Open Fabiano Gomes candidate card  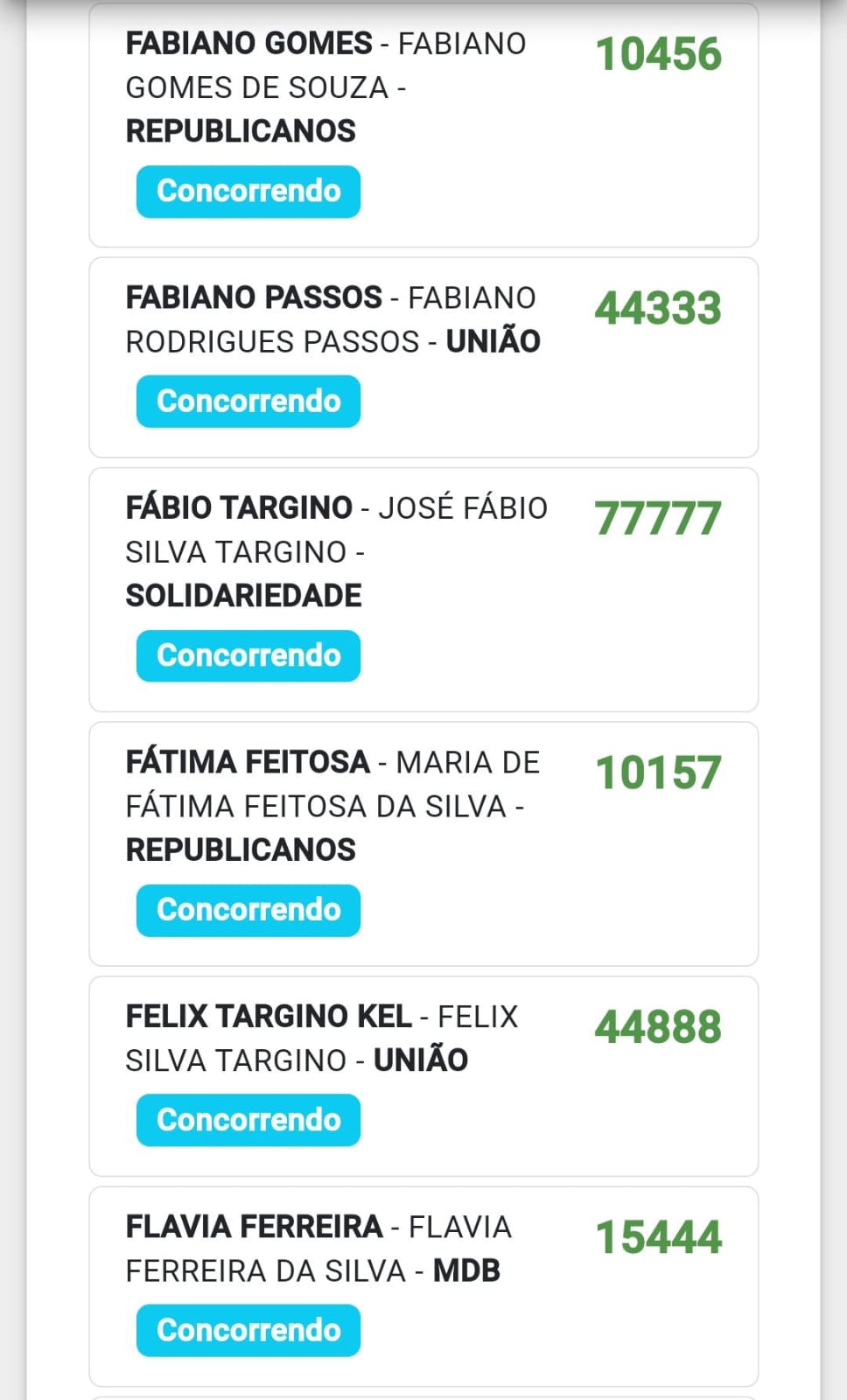click(423, 125)
